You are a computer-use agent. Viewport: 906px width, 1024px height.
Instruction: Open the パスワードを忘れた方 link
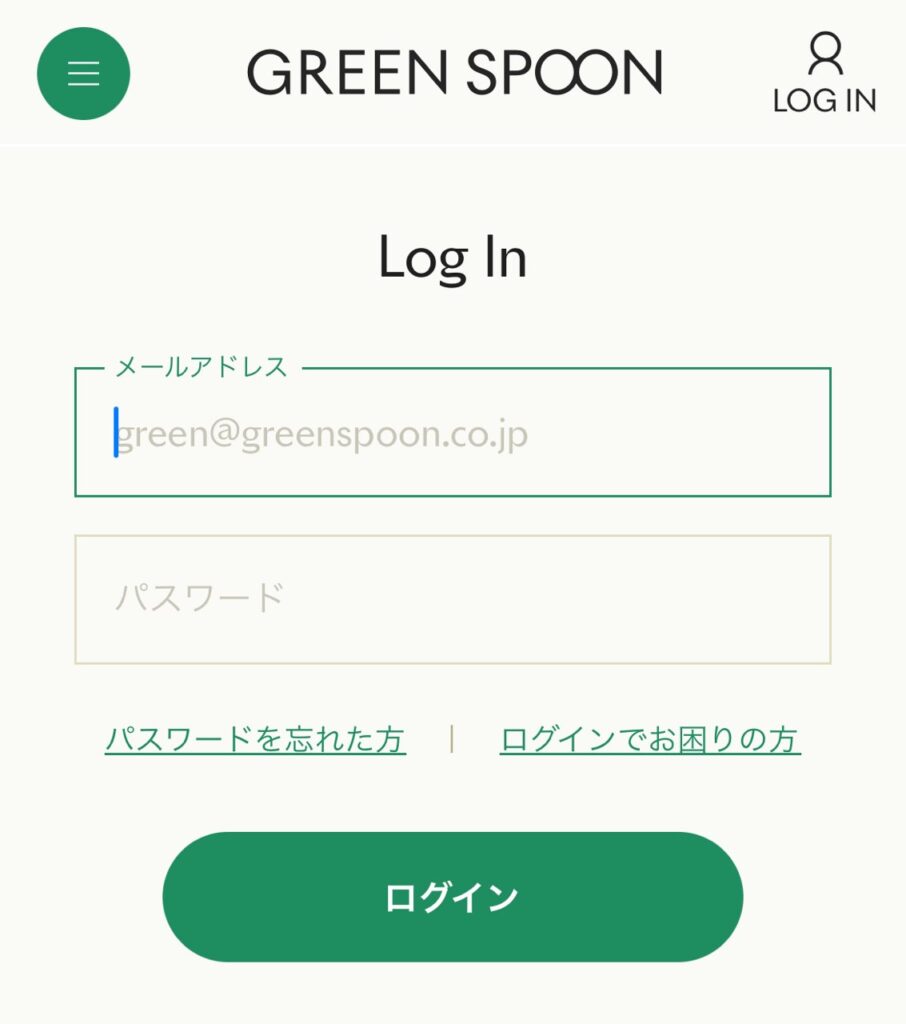[255, 740]
